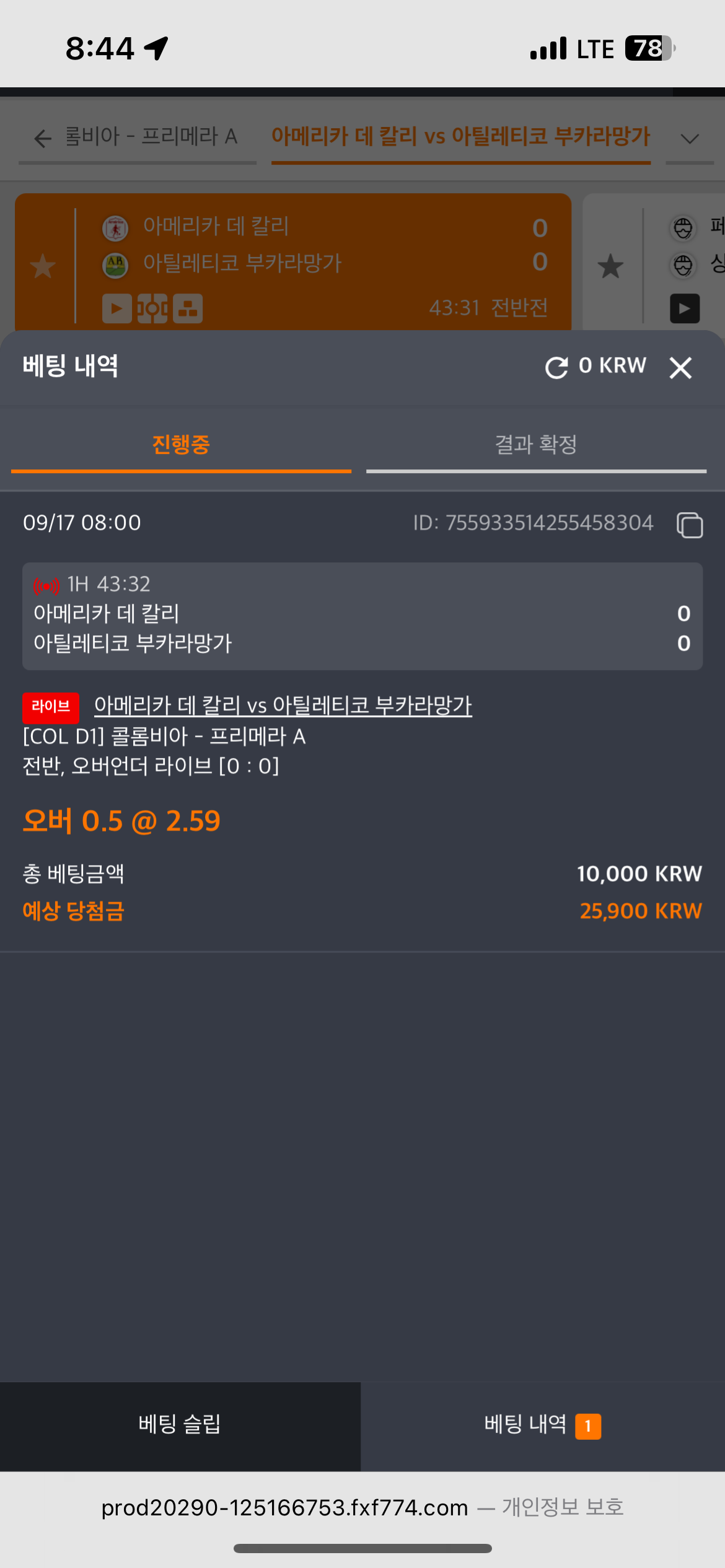The image size is (725, 1568).
Task: Copy the bet ID number
Action: point(689,525)
